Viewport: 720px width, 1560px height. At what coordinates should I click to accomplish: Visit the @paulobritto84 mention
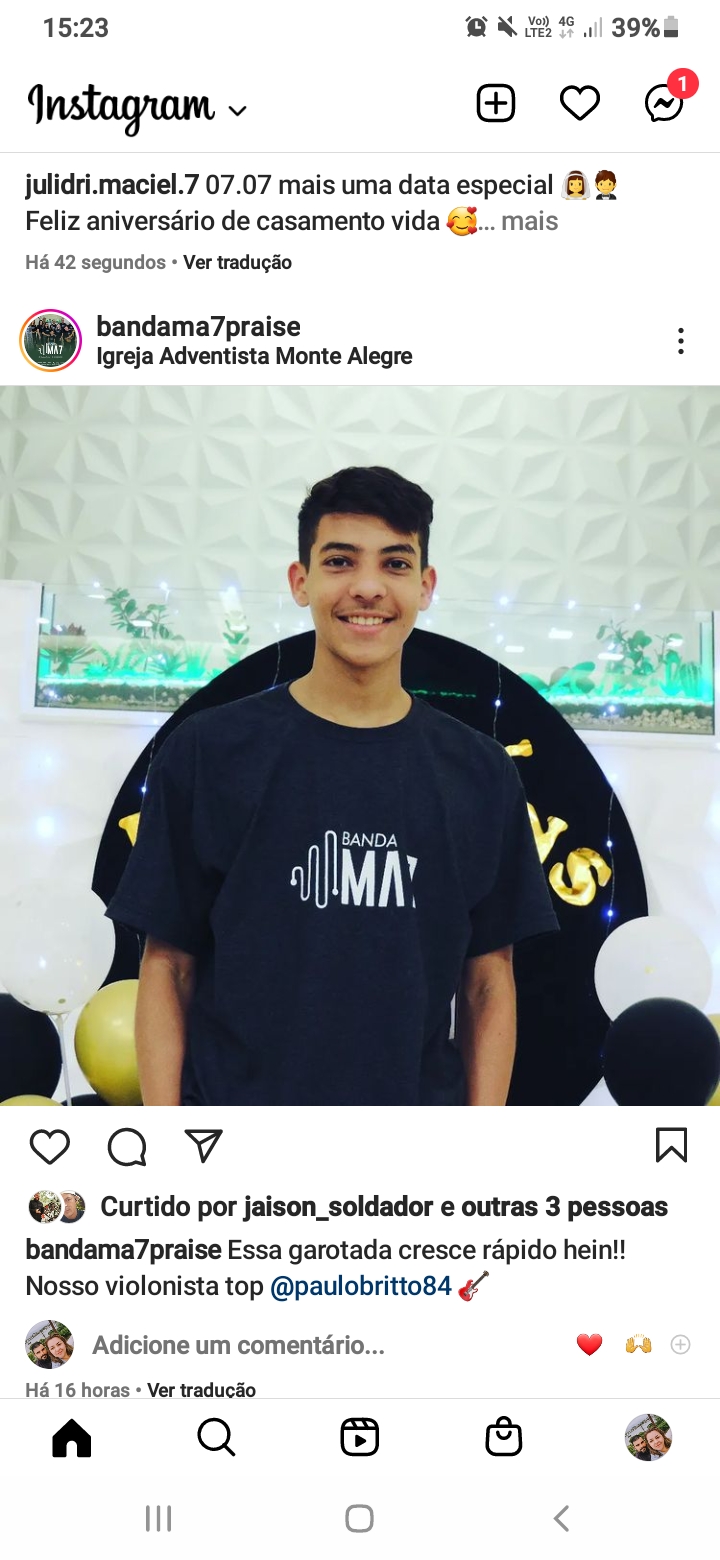(x=361, y=1285)
